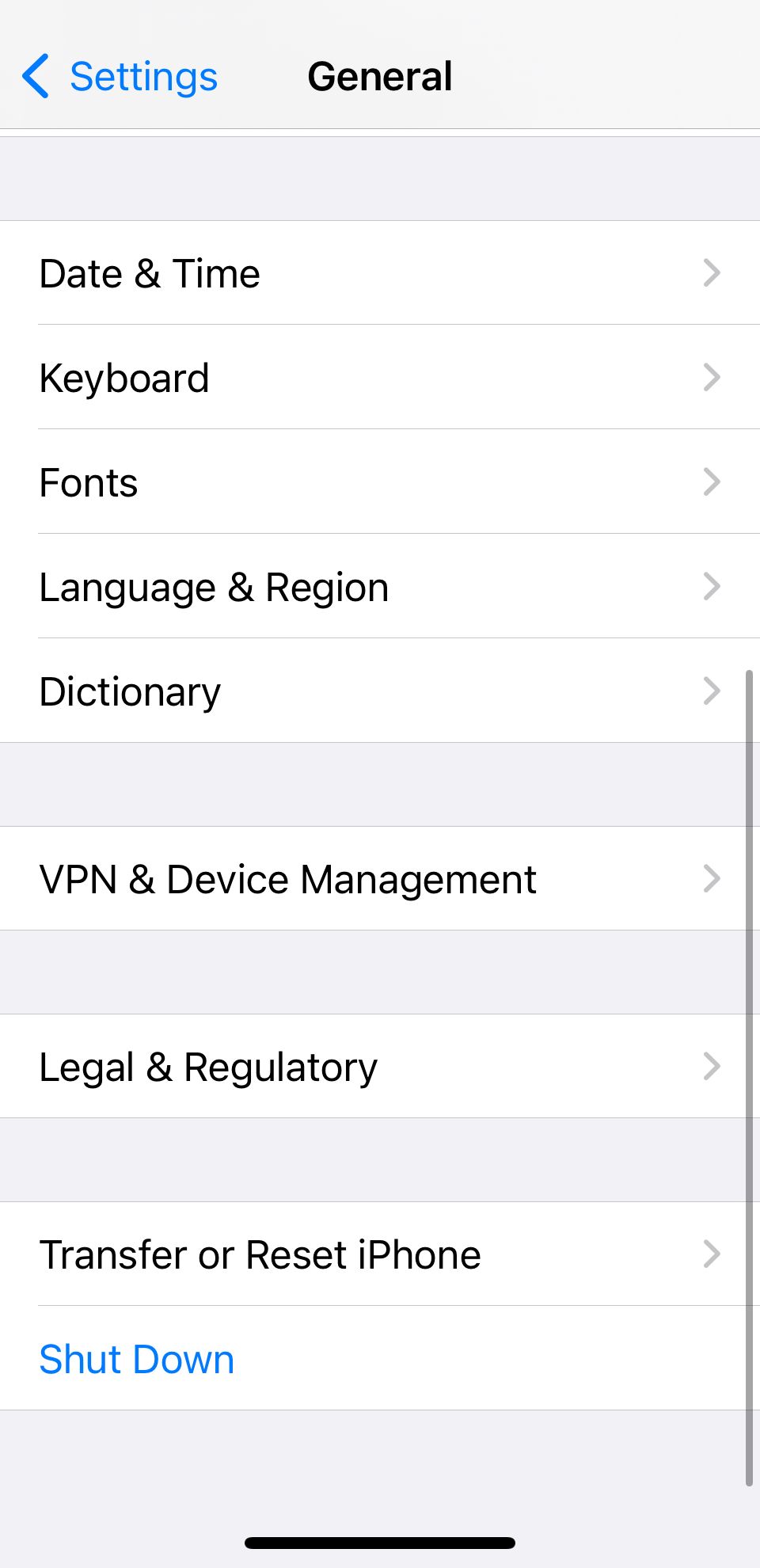Open the Fonts row
The width and height of the screenshot is (760, 1568).
click(x=380, y=482)
